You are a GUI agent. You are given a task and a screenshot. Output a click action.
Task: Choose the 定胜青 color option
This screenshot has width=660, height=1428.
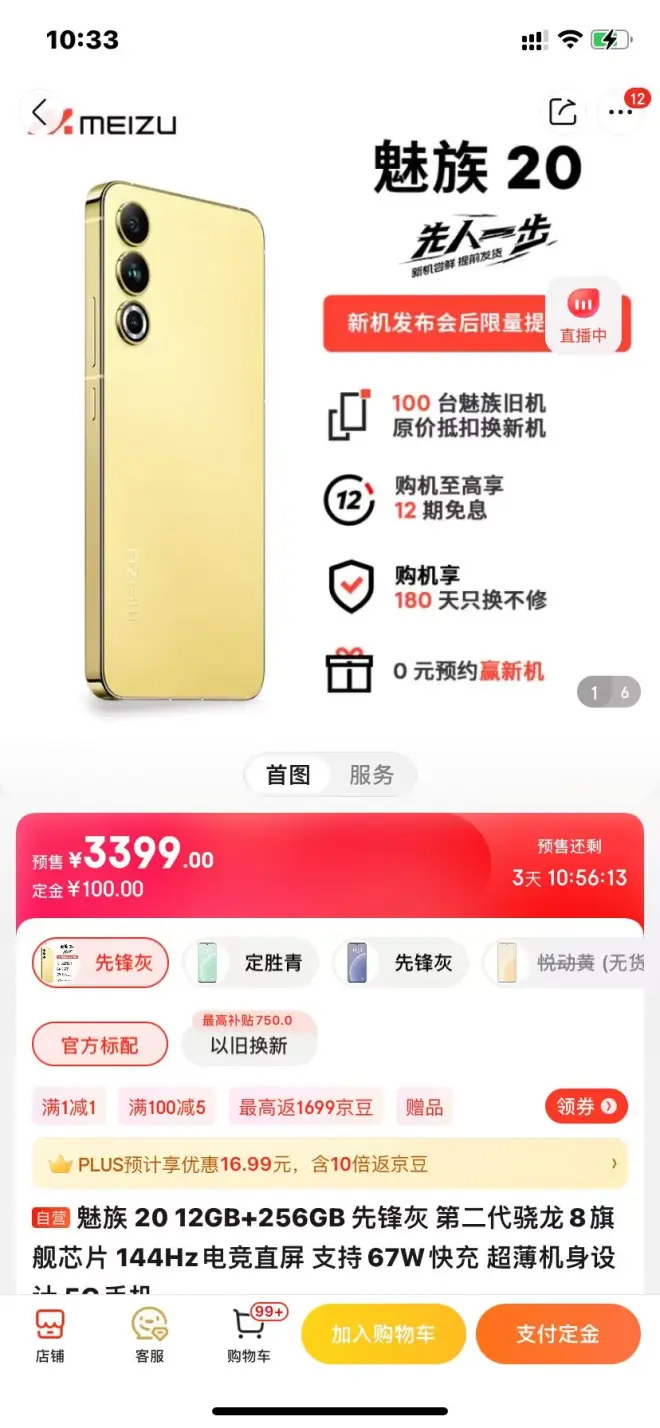point(254,963)
